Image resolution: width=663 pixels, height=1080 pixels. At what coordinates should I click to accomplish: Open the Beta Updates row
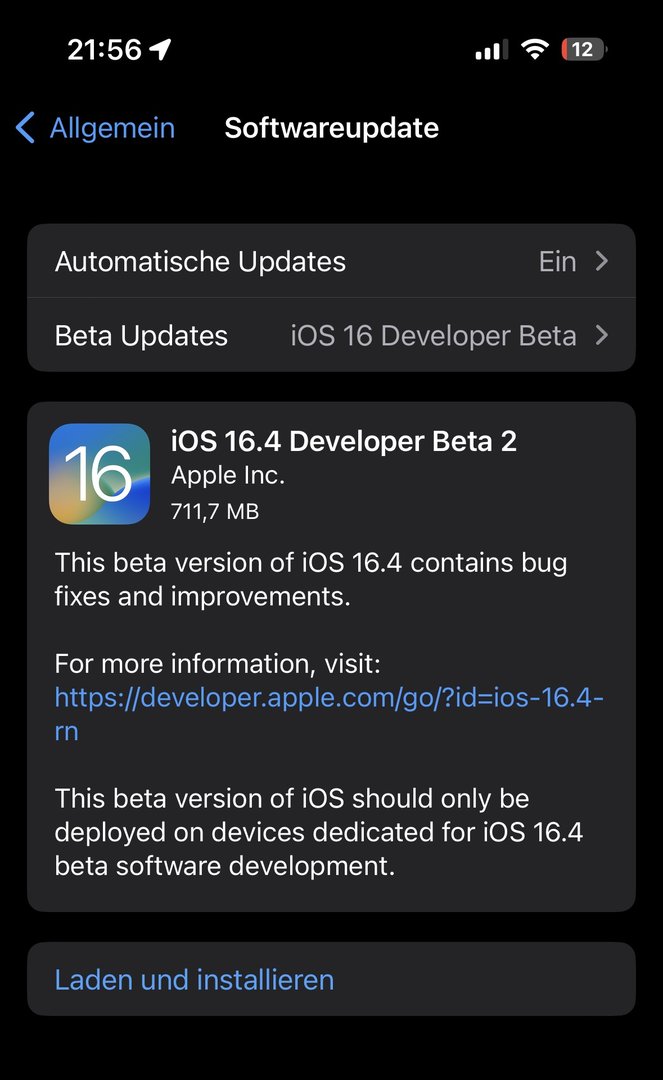click(x=330, y=336)
